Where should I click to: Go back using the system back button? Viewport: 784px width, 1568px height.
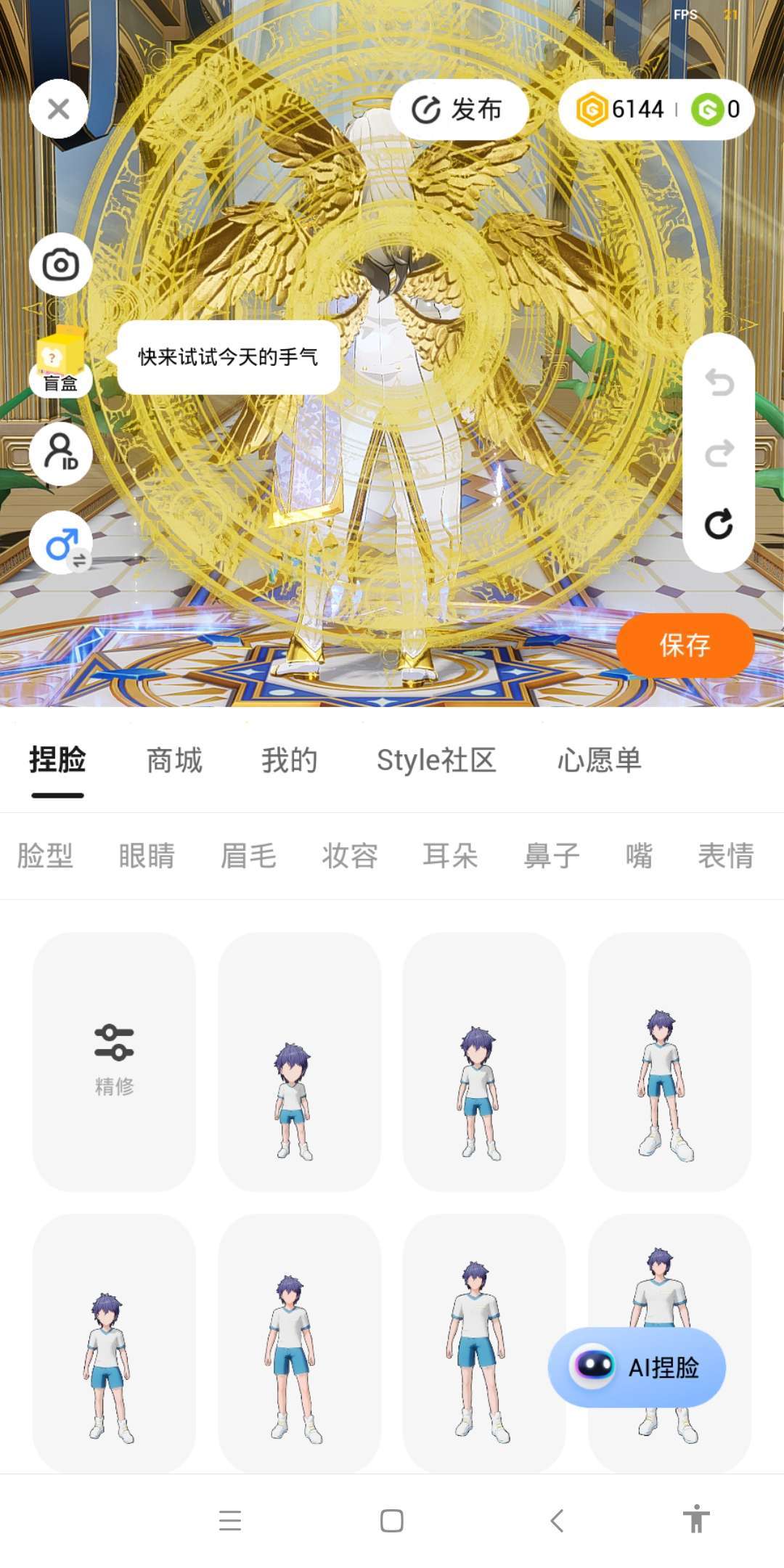click(557, 1520)
